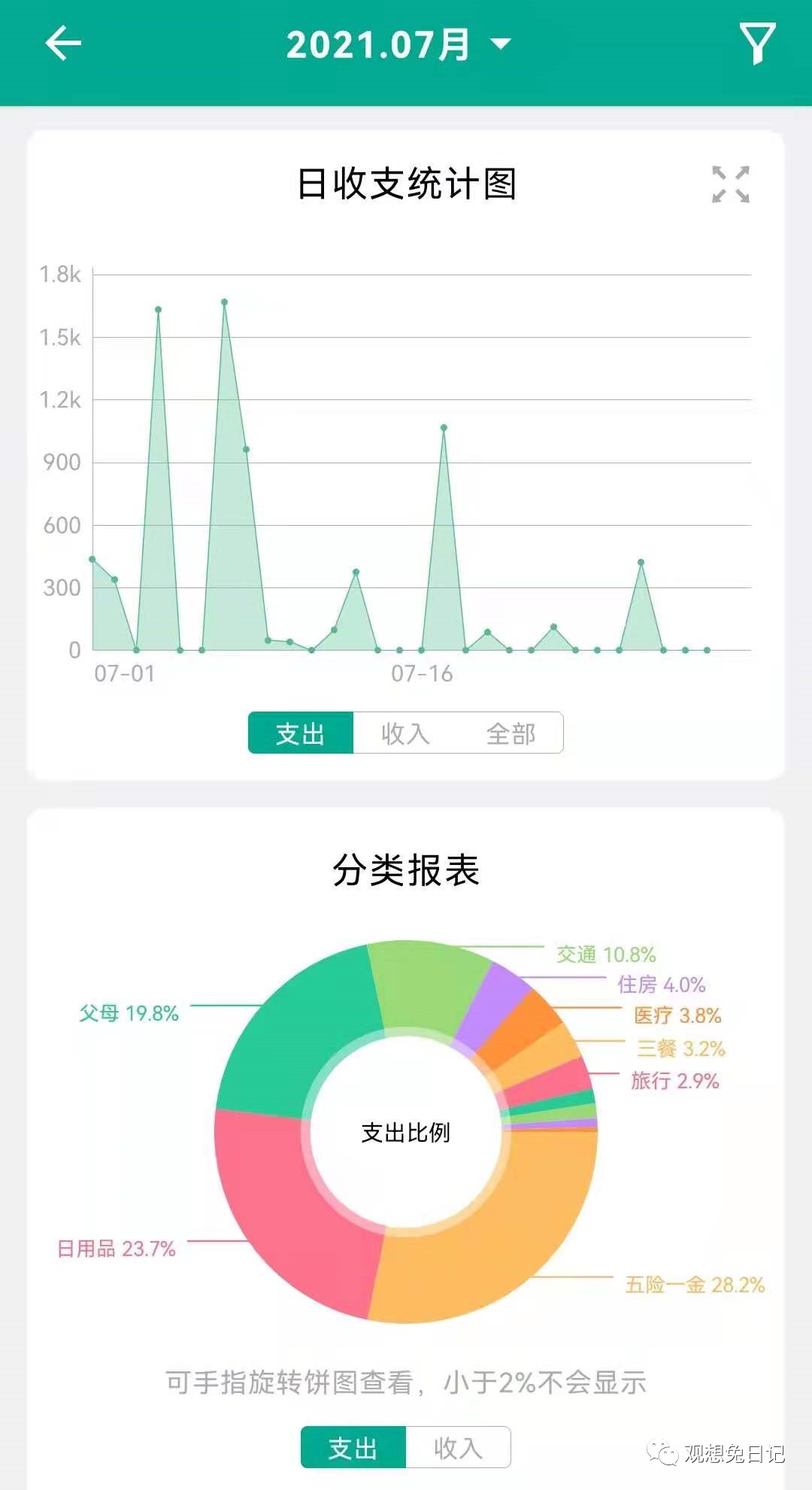This screenshot has width=812, height=1490.
Task: Switch daily chart to 收入
Action: click(405, 733)
